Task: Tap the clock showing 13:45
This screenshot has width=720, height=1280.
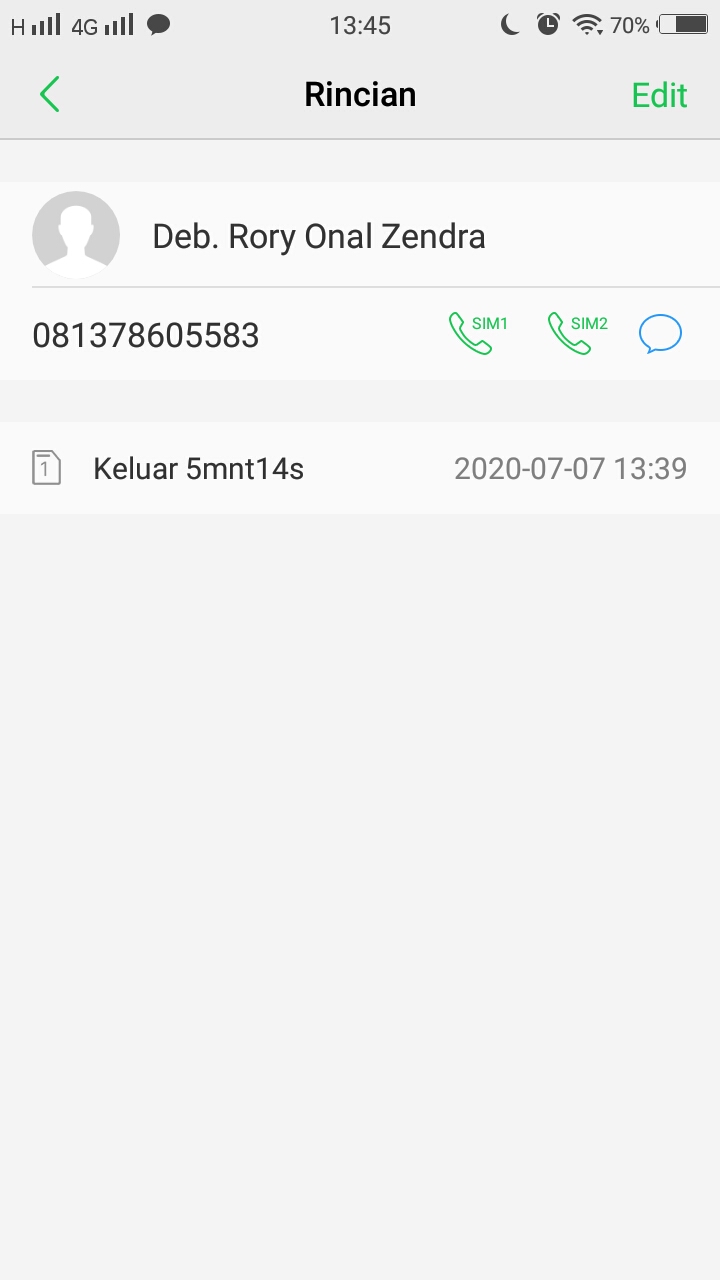Action: point(360,25)
